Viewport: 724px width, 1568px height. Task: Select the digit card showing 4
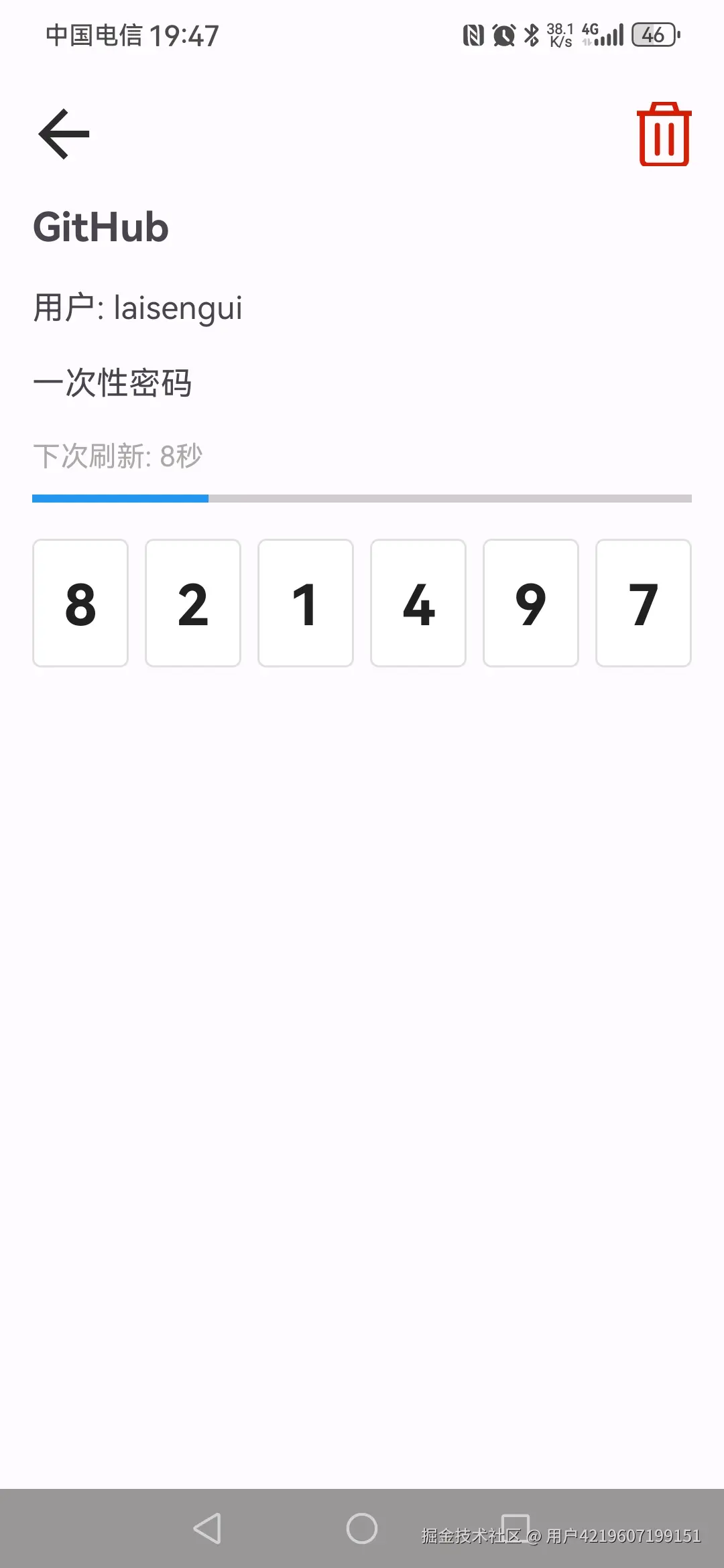pyautogui.click(x=418, y=602)
